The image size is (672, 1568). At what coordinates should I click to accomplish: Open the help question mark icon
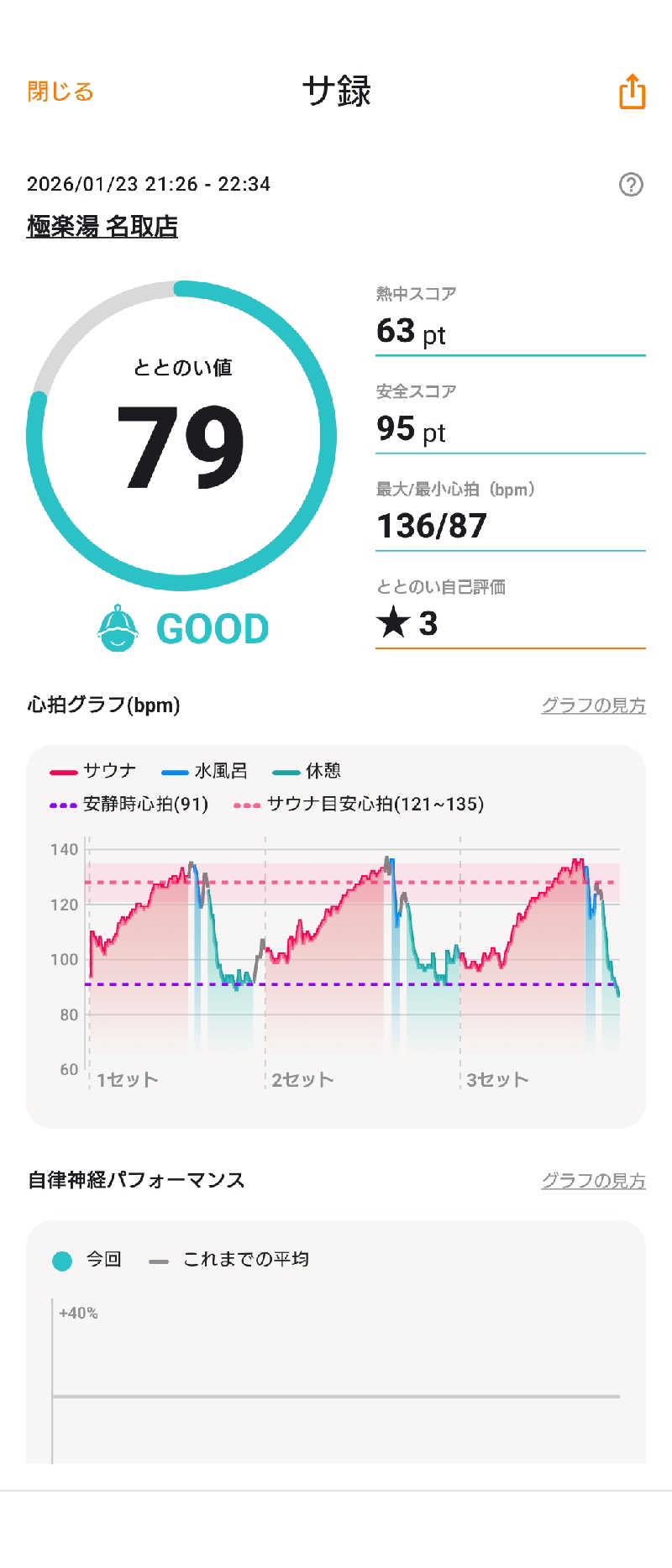[x=631, y=184]
